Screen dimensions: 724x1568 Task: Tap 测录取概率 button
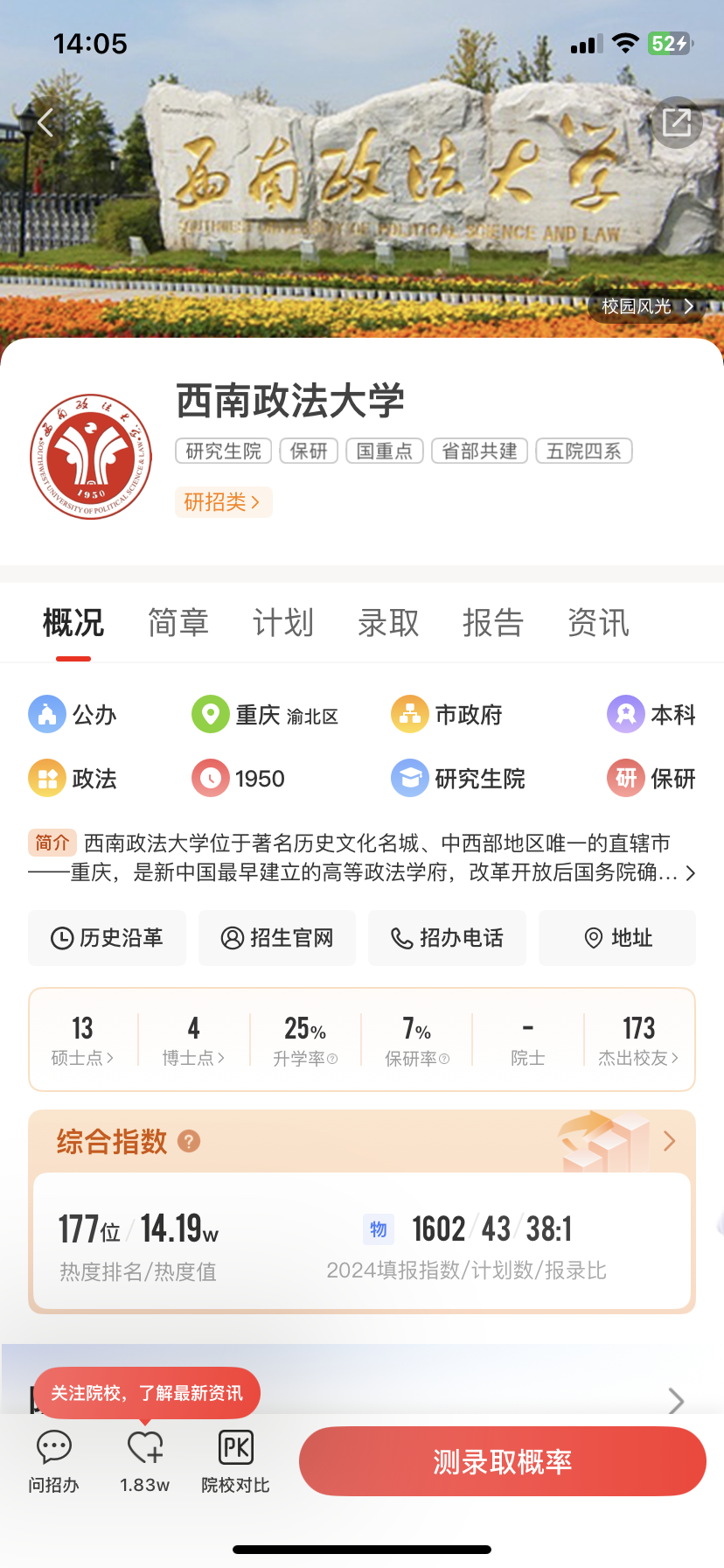[502, 1461]
